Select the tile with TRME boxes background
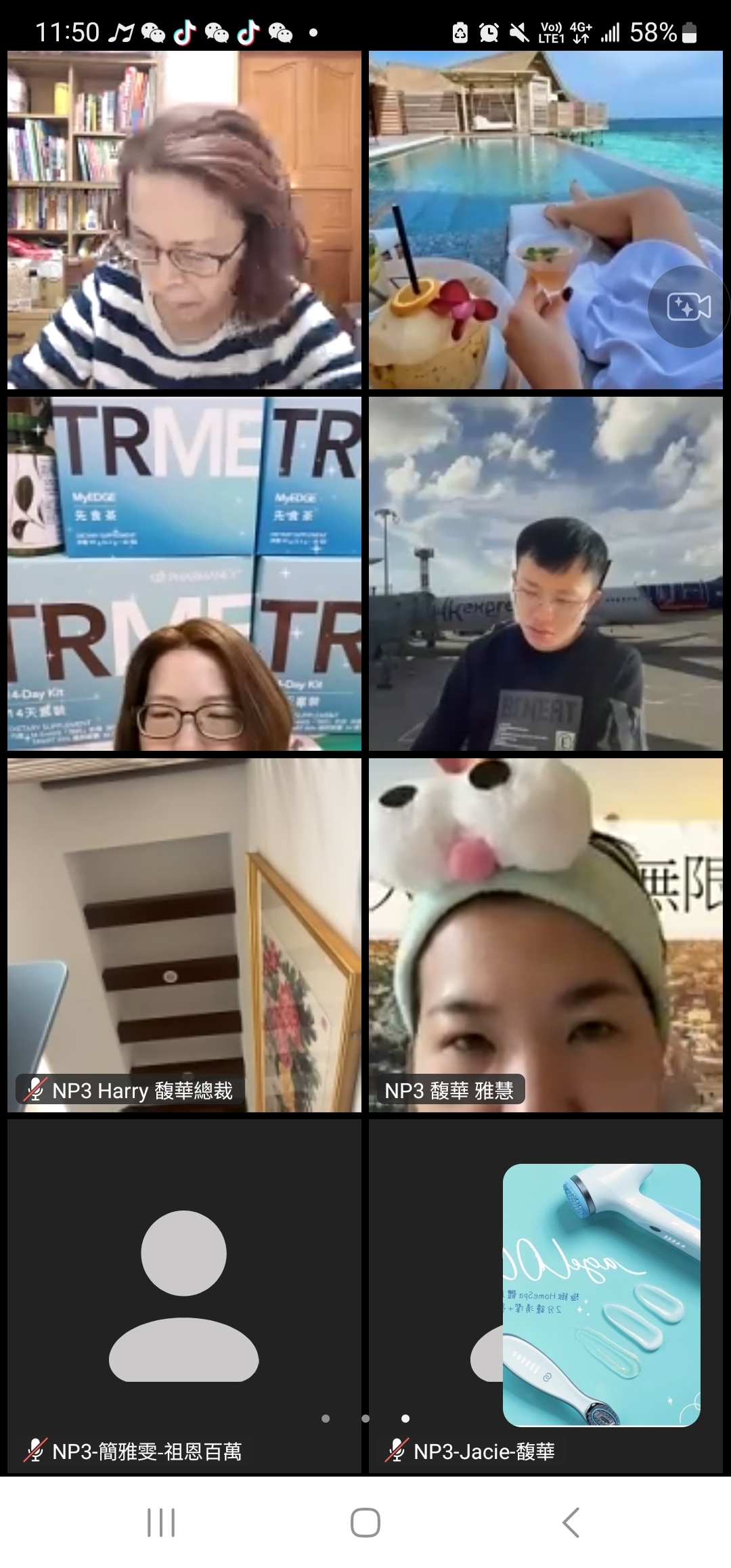Screen dimensions: 731x1568 pyautogui.click(x=184, y=573)
